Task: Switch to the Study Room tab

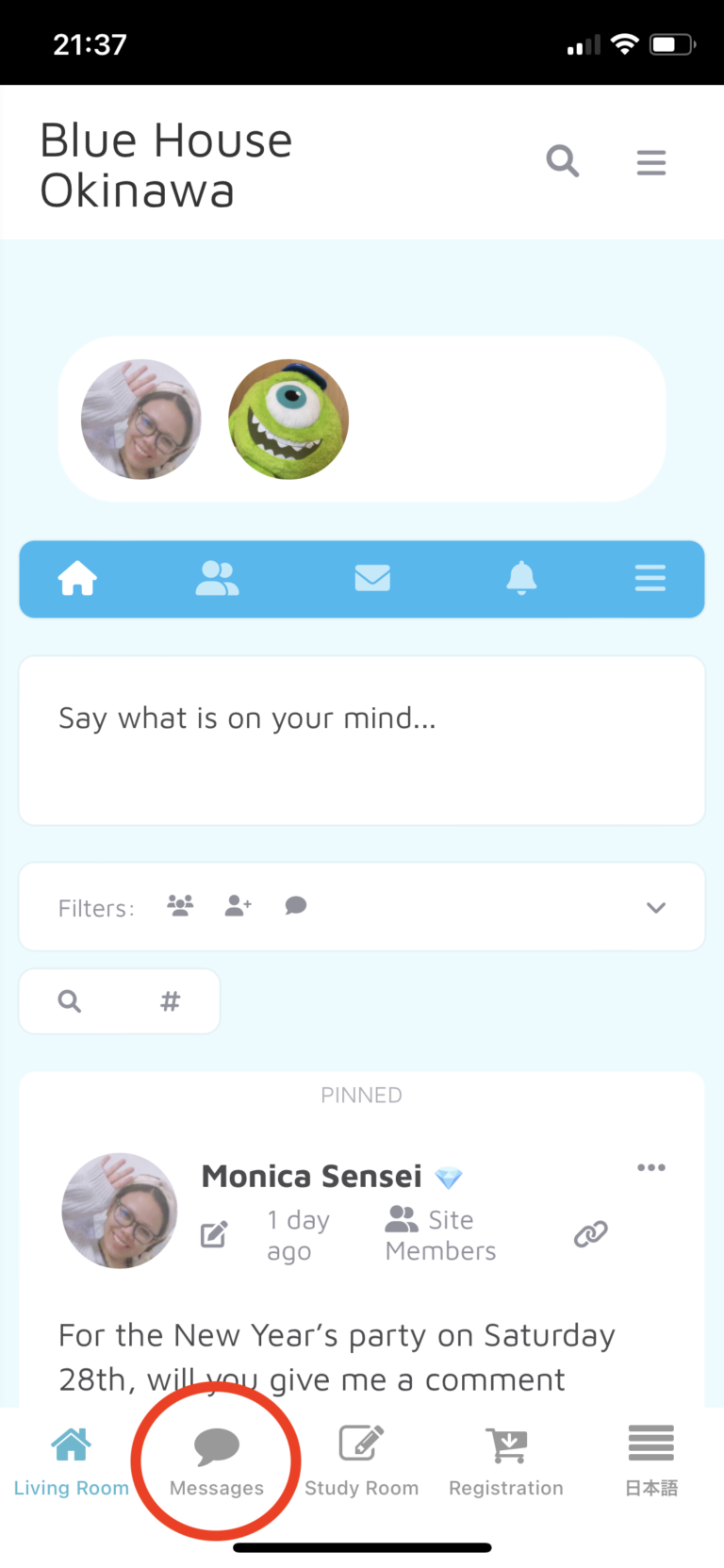Action: (361, 1461)
